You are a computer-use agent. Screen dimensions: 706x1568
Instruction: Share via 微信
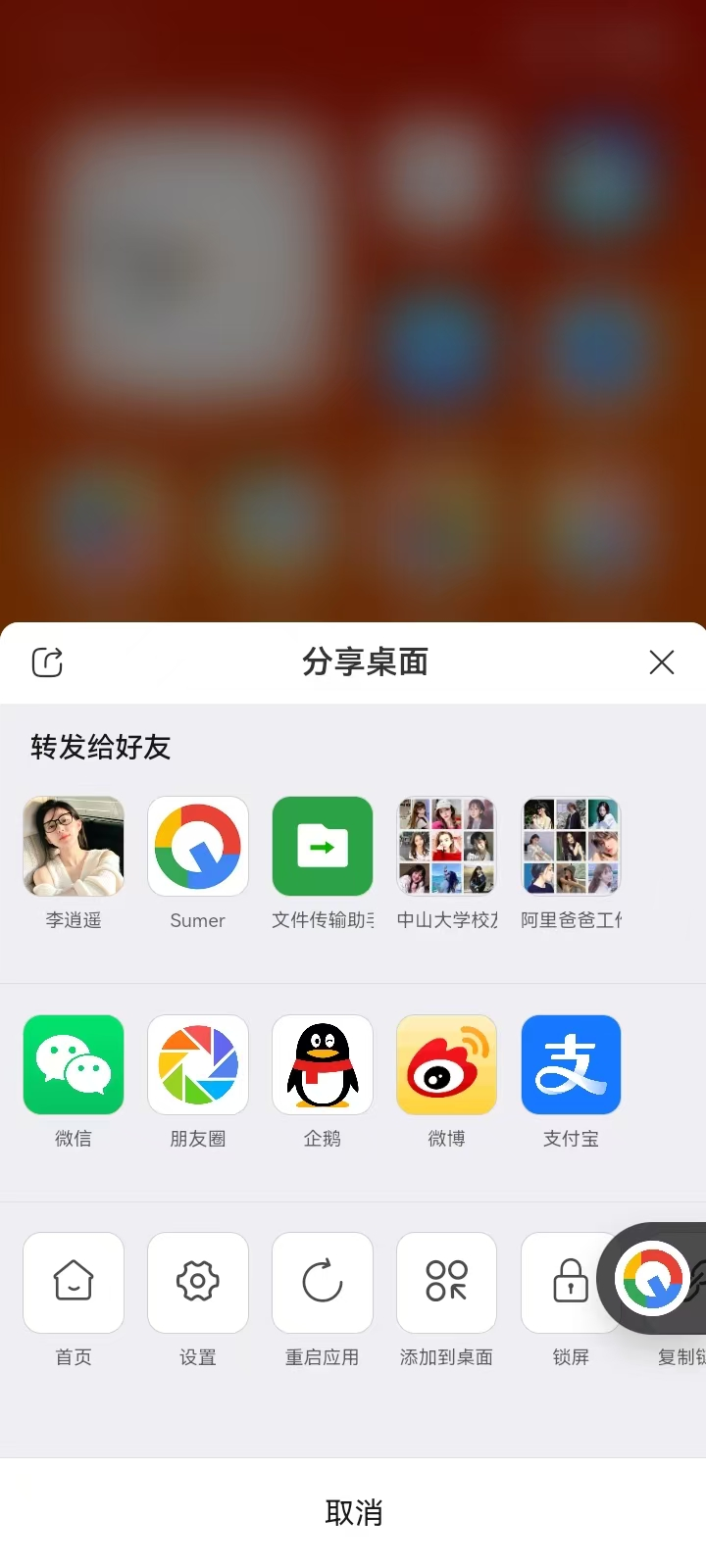pos(74,1065)
